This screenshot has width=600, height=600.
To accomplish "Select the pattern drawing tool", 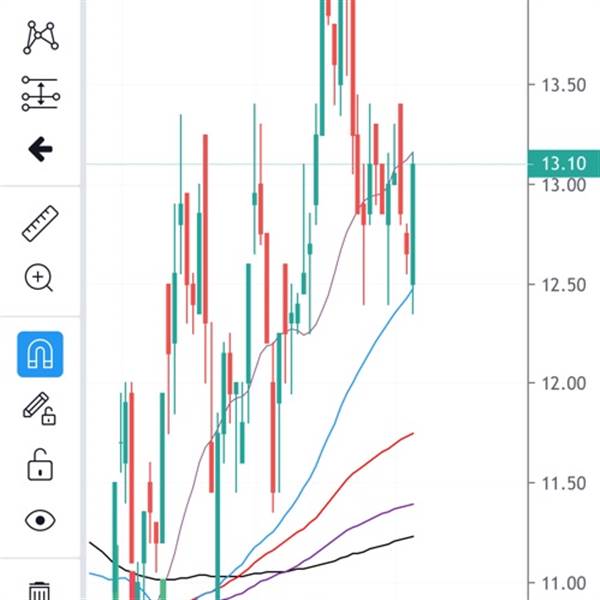I will tap(40, 37).
